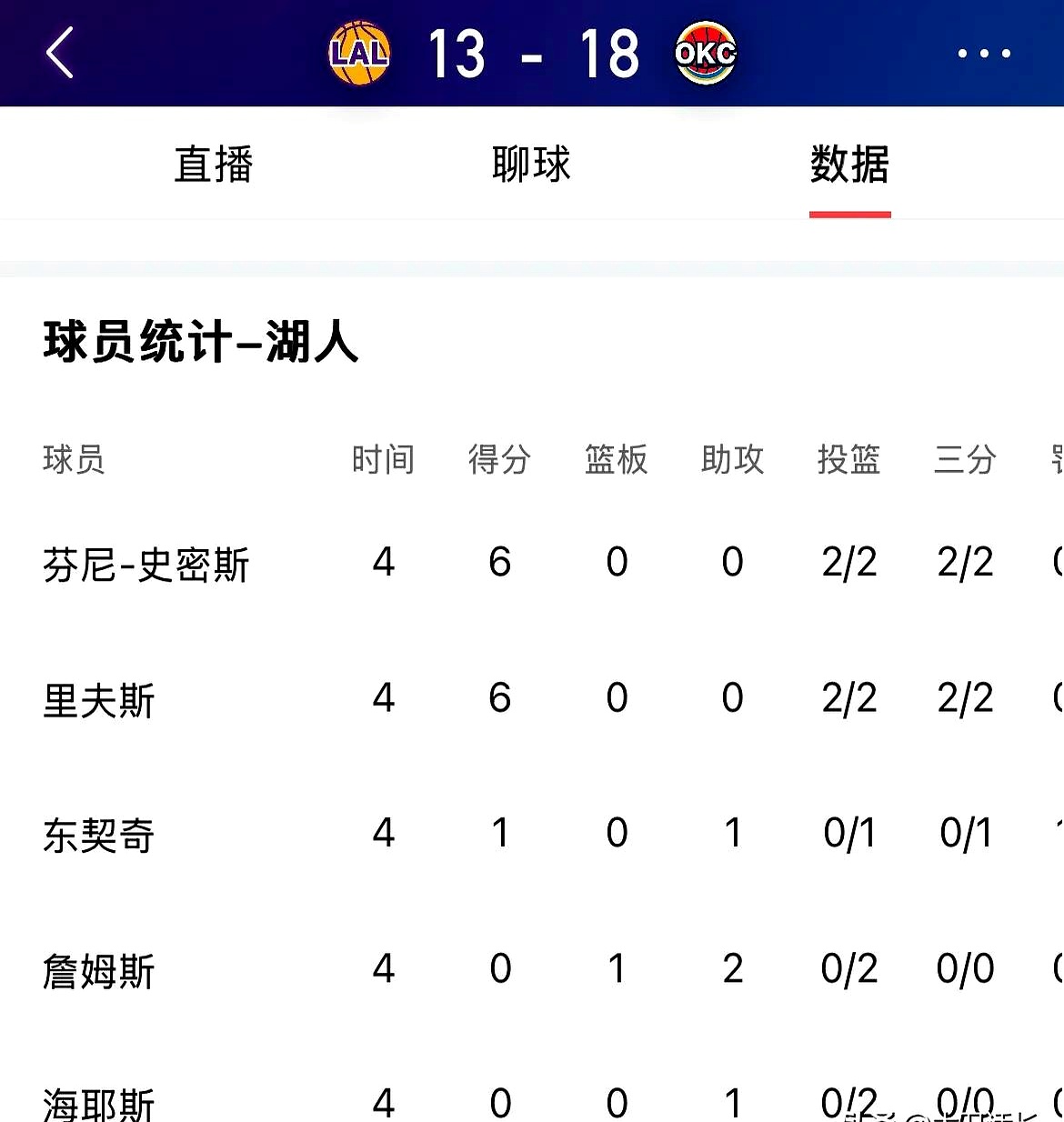Tap the 助攻 (assists) column header

pyautogui.click(x=732, y=461)
